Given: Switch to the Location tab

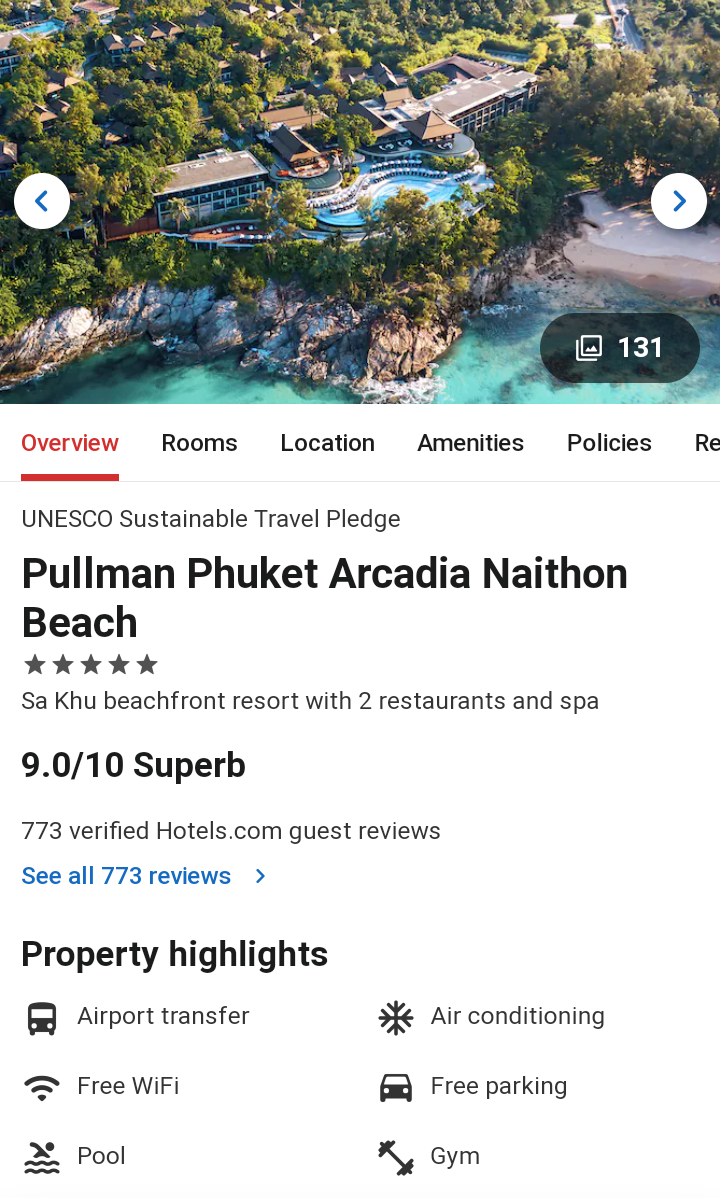Looking at the screenshot, I should (x=327, y=443).
